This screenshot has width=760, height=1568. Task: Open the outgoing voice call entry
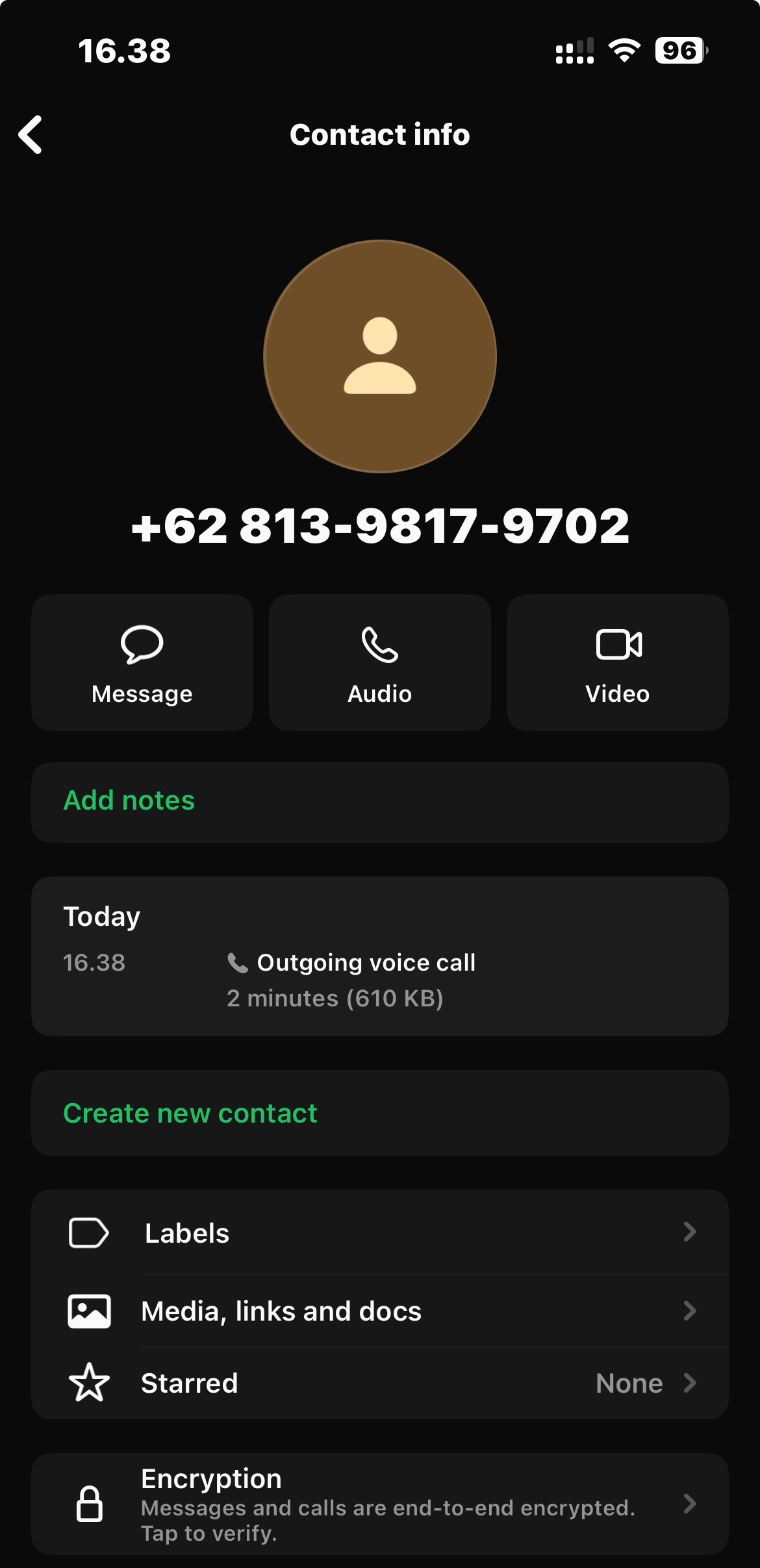click(379, 979)
